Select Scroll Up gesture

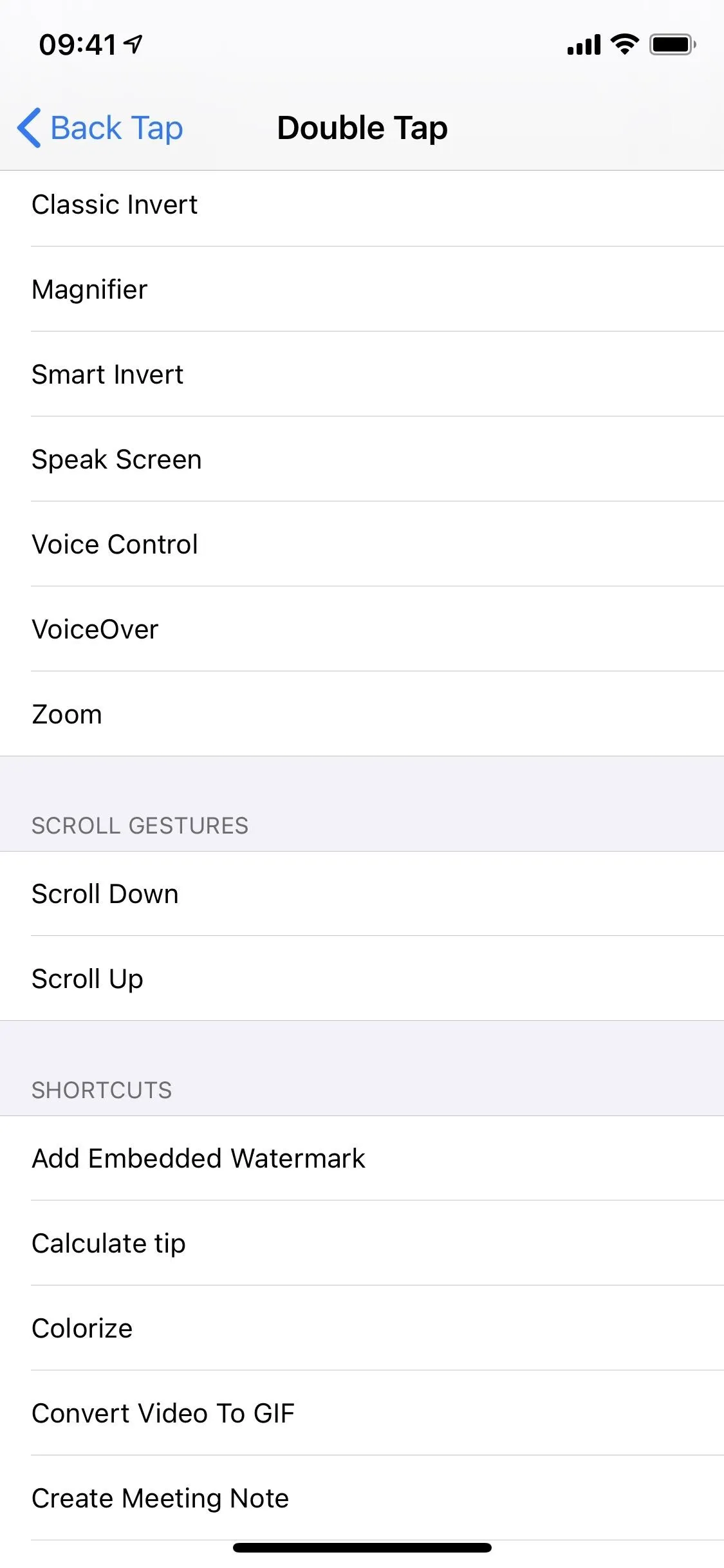(362, 978)
